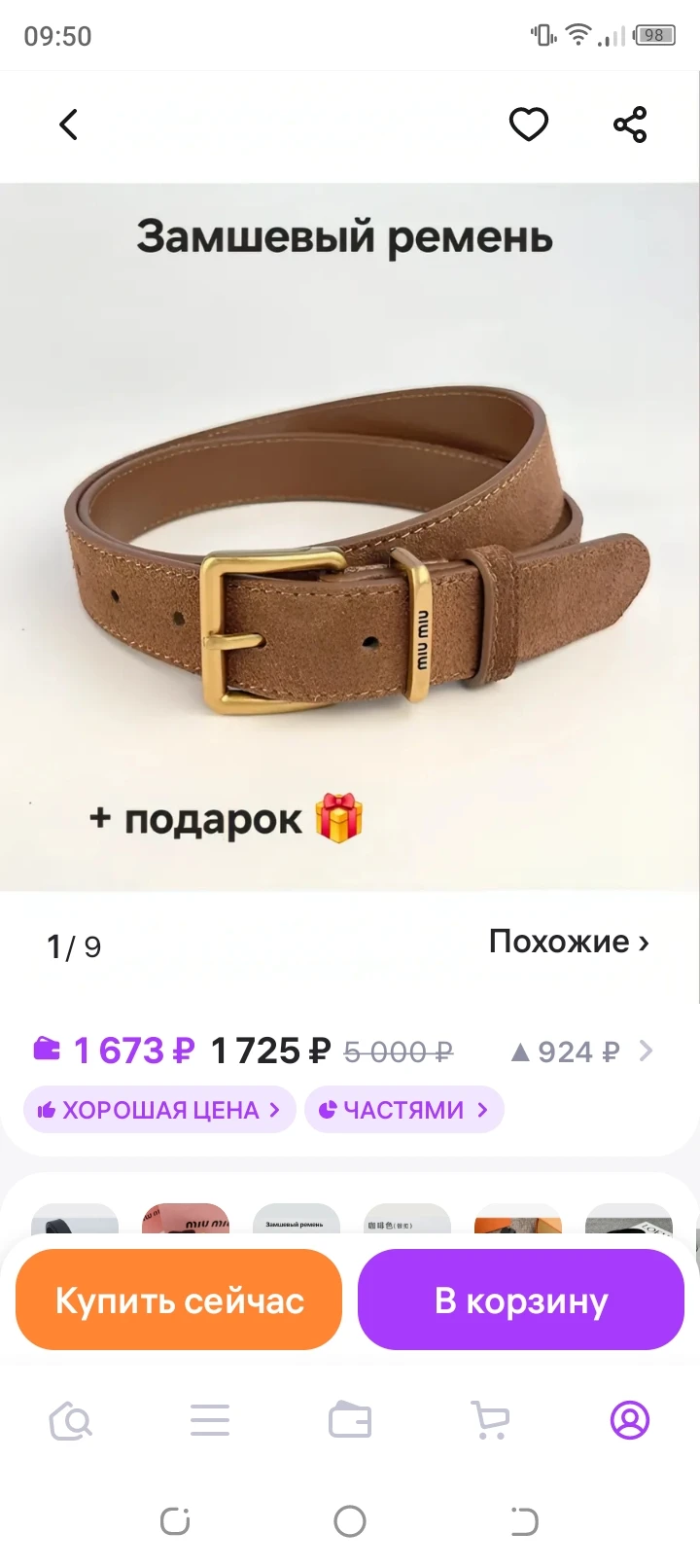The height and width of the screenshot is (1568, 700).
Task: Open the main belt product photo
Action: [x=350, y=545]
